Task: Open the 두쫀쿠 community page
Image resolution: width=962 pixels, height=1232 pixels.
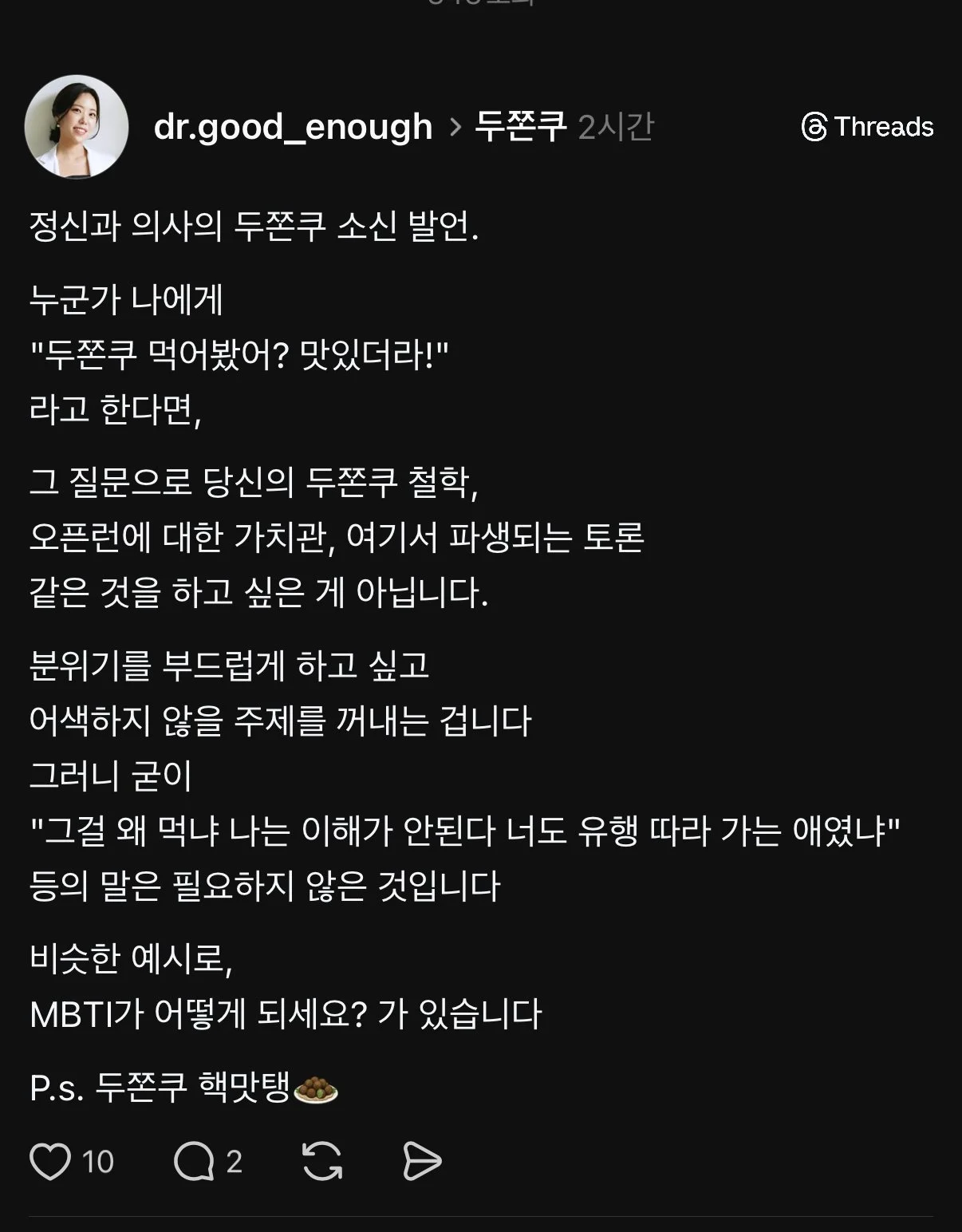Action: click(x=522, y=126)
